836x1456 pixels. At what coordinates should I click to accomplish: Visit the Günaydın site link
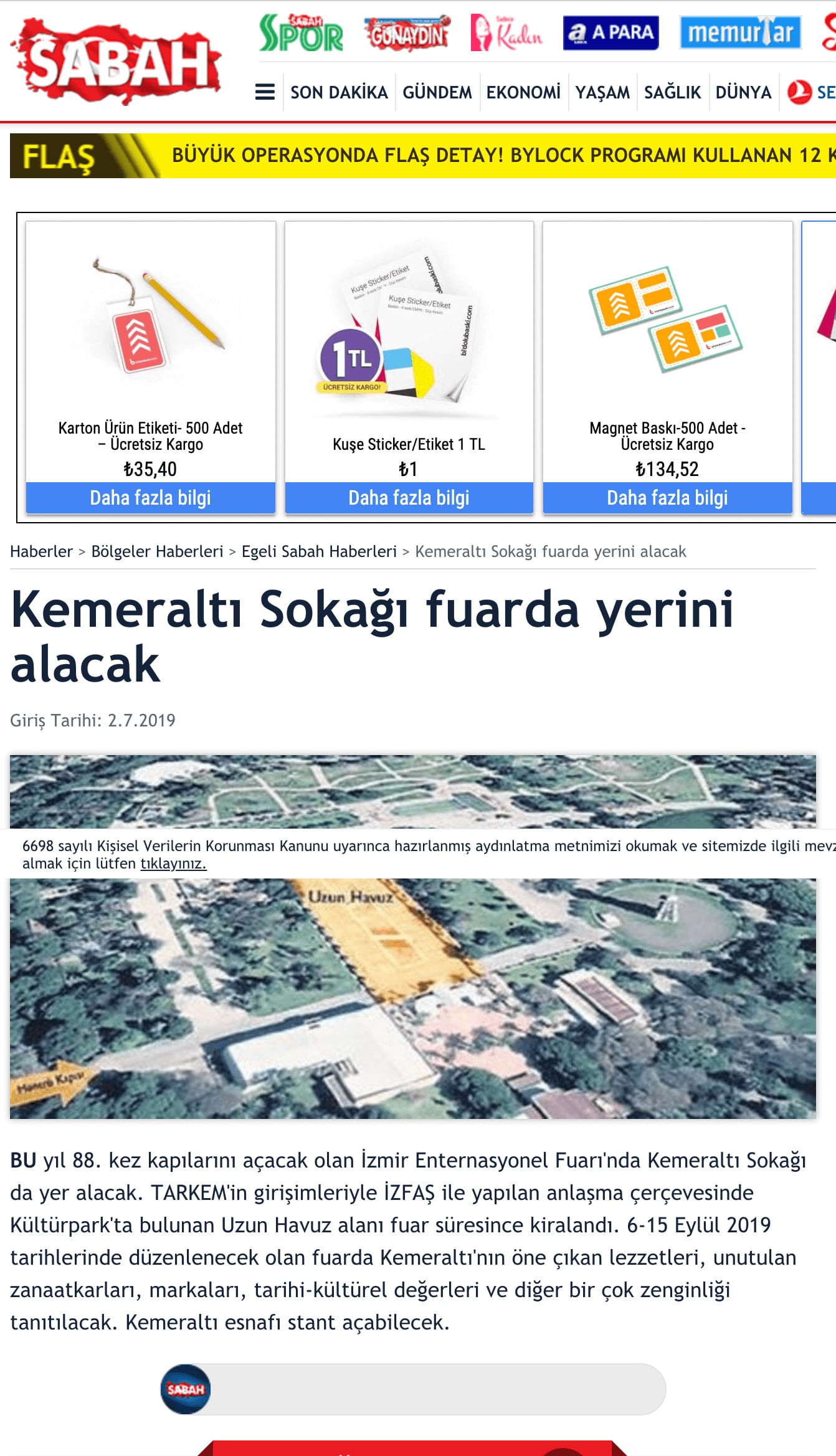(407, 33)
